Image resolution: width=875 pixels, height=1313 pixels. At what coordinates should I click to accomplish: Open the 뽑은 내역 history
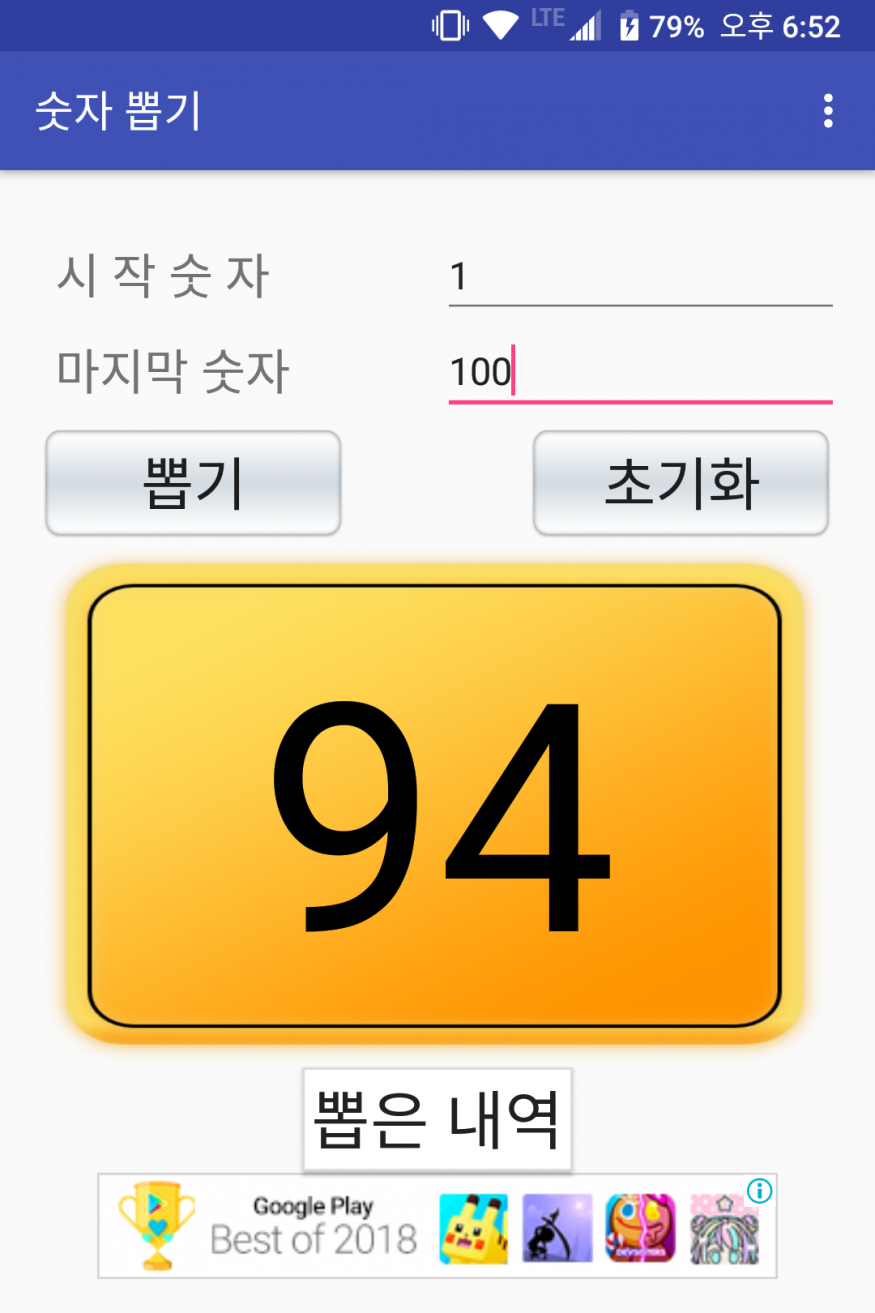point(437,1120)
